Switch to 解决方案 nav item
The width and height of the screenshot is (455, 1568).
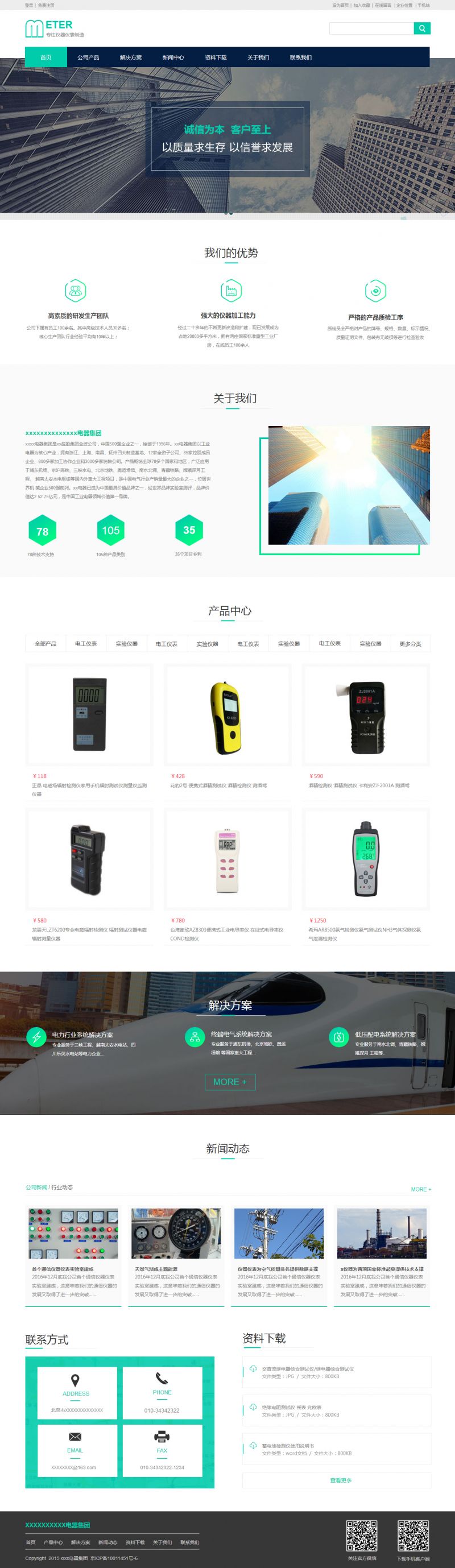tap(130, 57)
